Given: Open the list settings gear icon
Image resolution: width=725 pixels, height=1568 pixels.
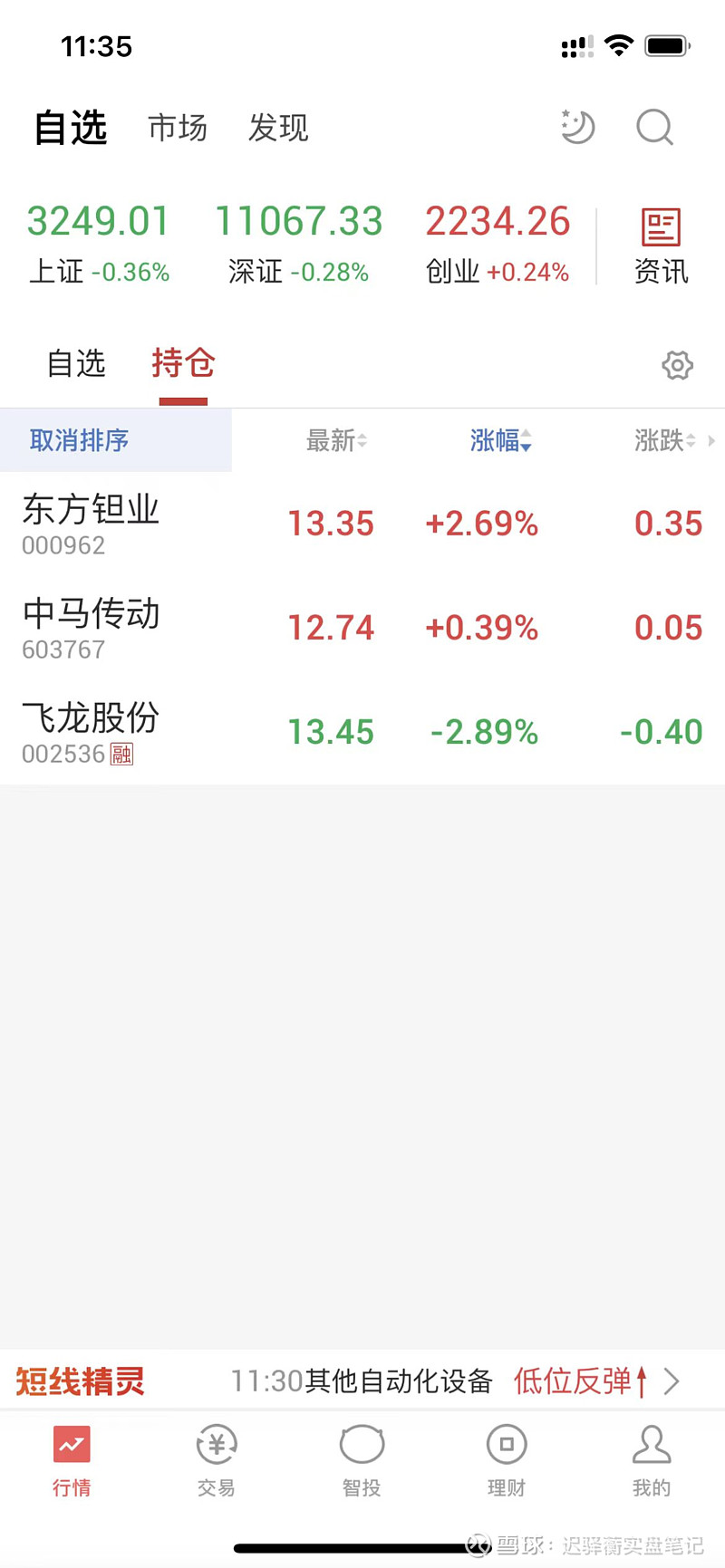Looking at the screenshot, I should [677, 365].
